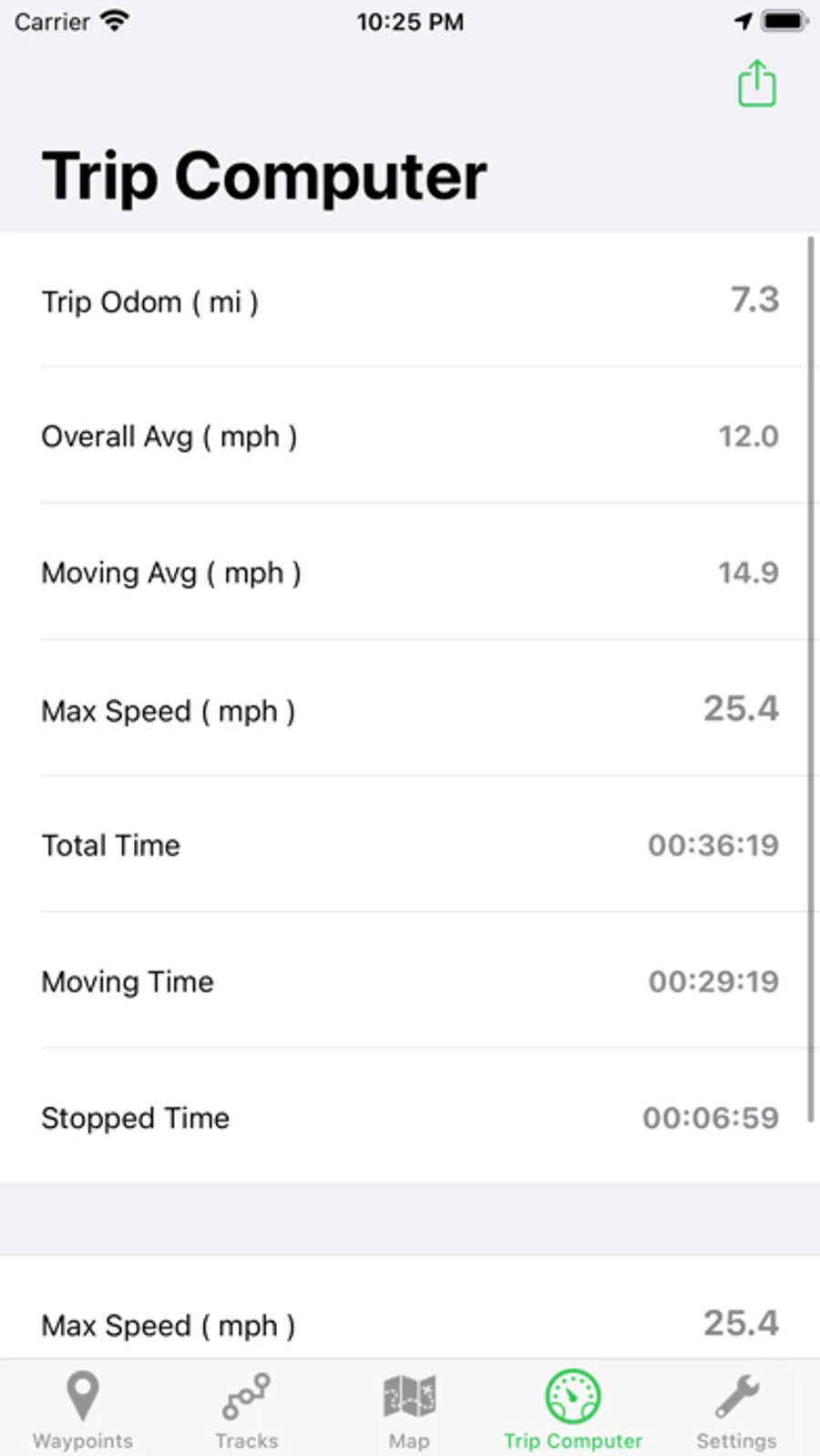Image resolution: width=820 pixels, height=1456 pixels.
Task: Share the trip computer data
Action: (756, 84)
